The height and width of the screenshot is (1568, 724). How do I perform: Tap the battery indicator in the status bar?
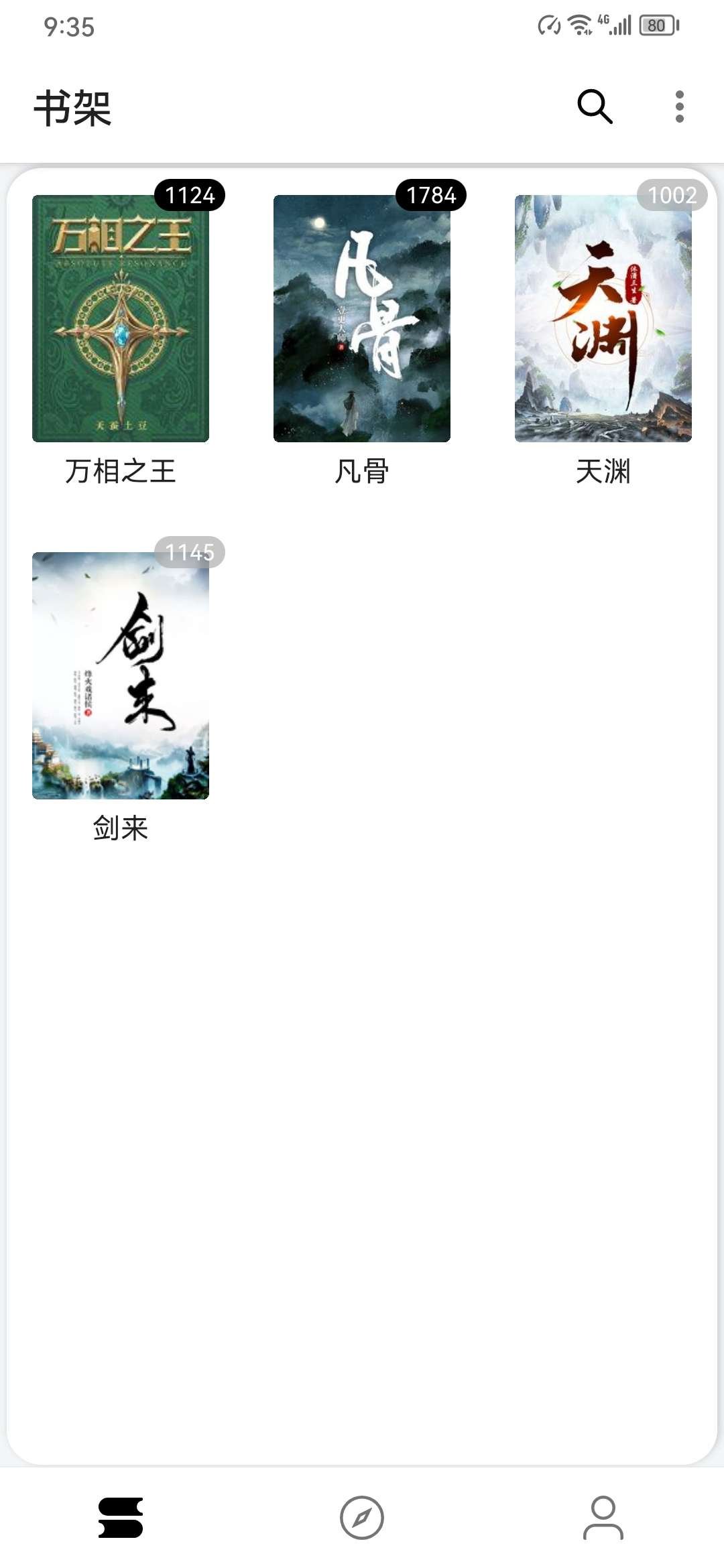point(658,25)
